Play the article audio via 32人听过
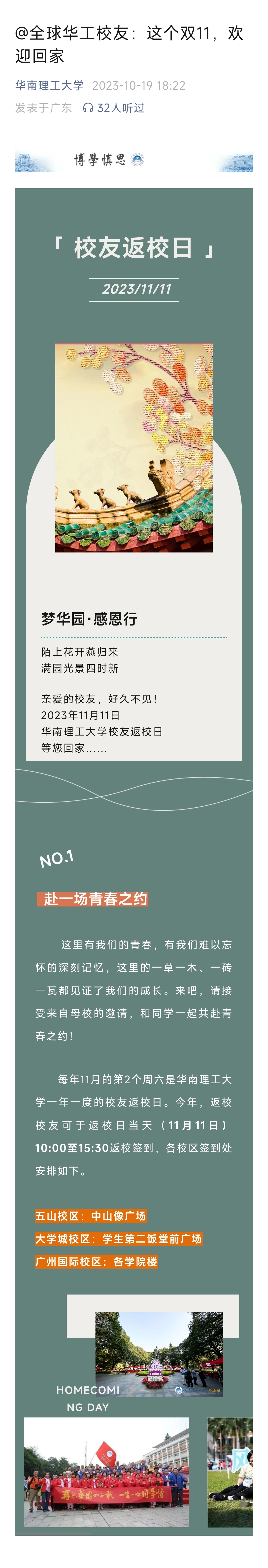This screenshot has width=268, height=1568. [114, 108]
